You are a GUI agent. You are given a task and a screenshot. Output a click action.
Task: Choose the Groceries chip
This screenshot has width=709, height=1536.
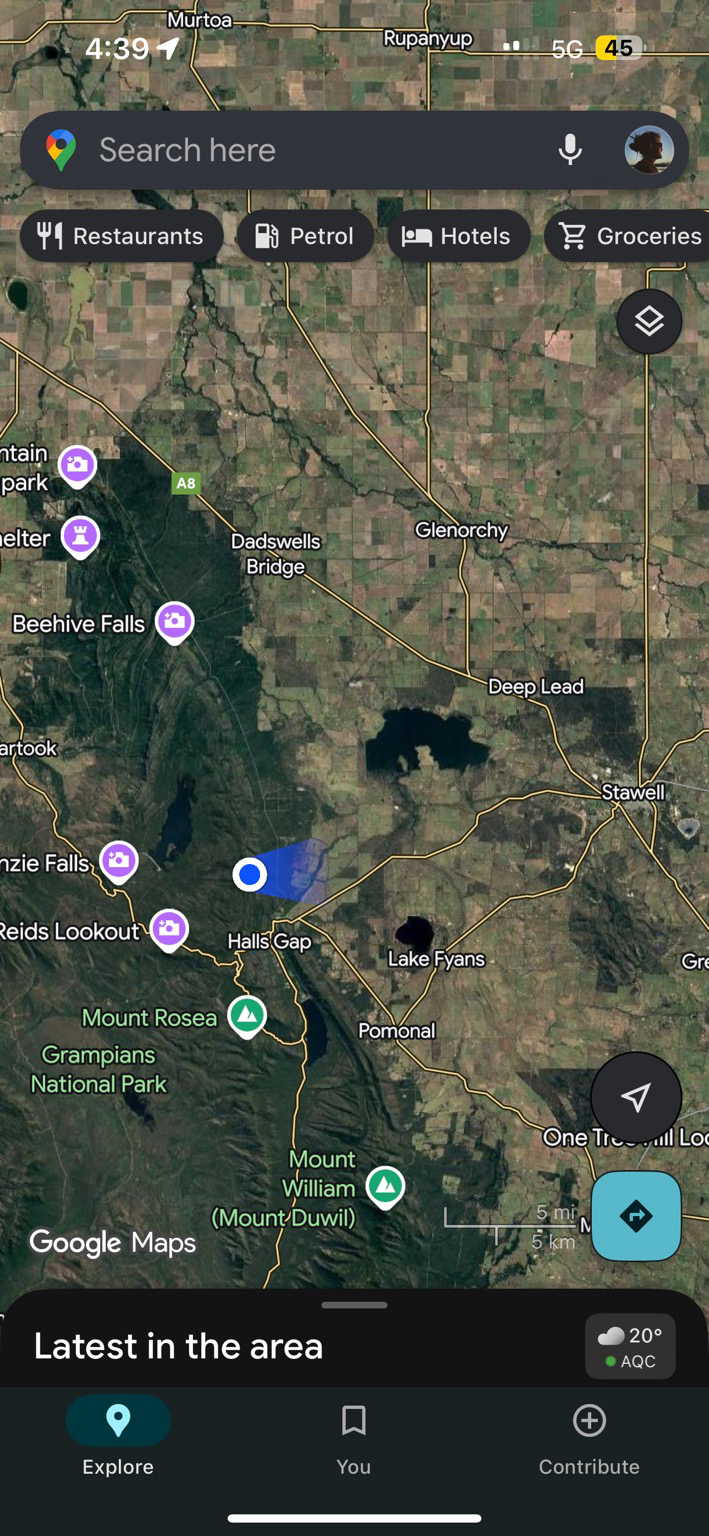tap(630, 236)
